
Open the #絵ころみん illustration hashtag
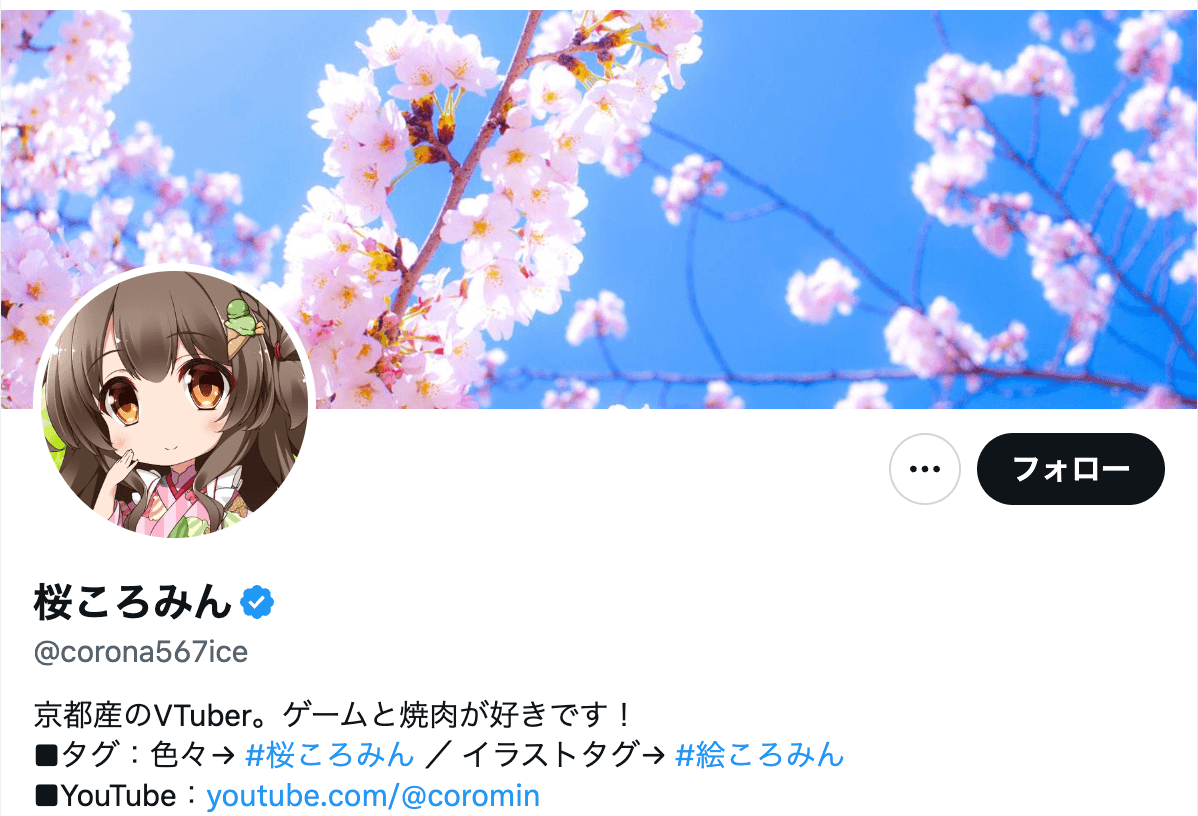tap(759, 754)
